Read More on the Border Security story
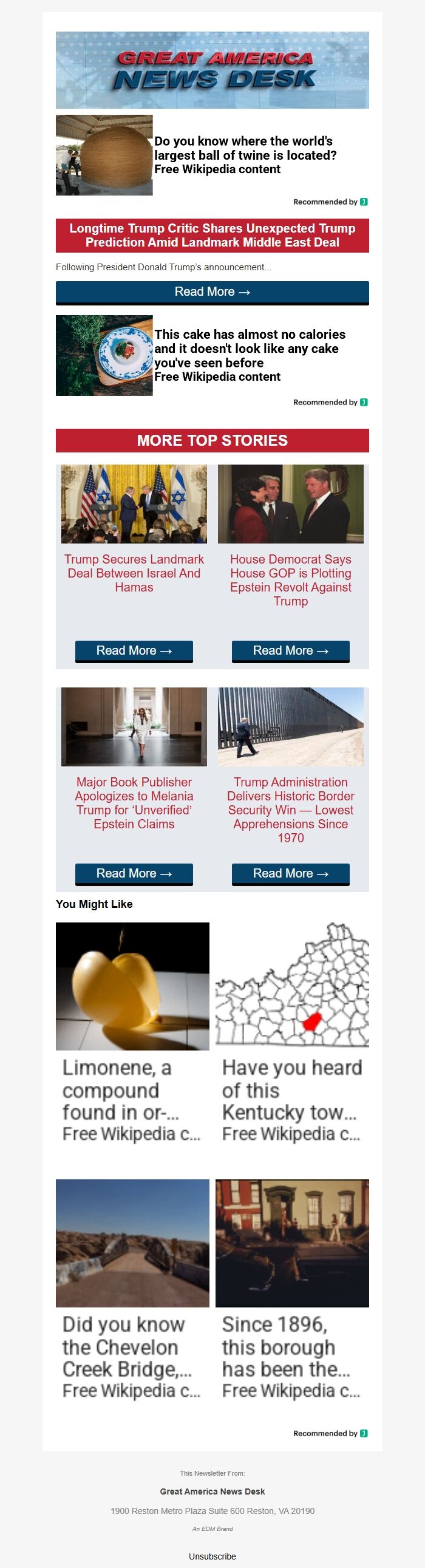Image resolution: width=425 pixels, height=1568 pixels. coord(290,873)
